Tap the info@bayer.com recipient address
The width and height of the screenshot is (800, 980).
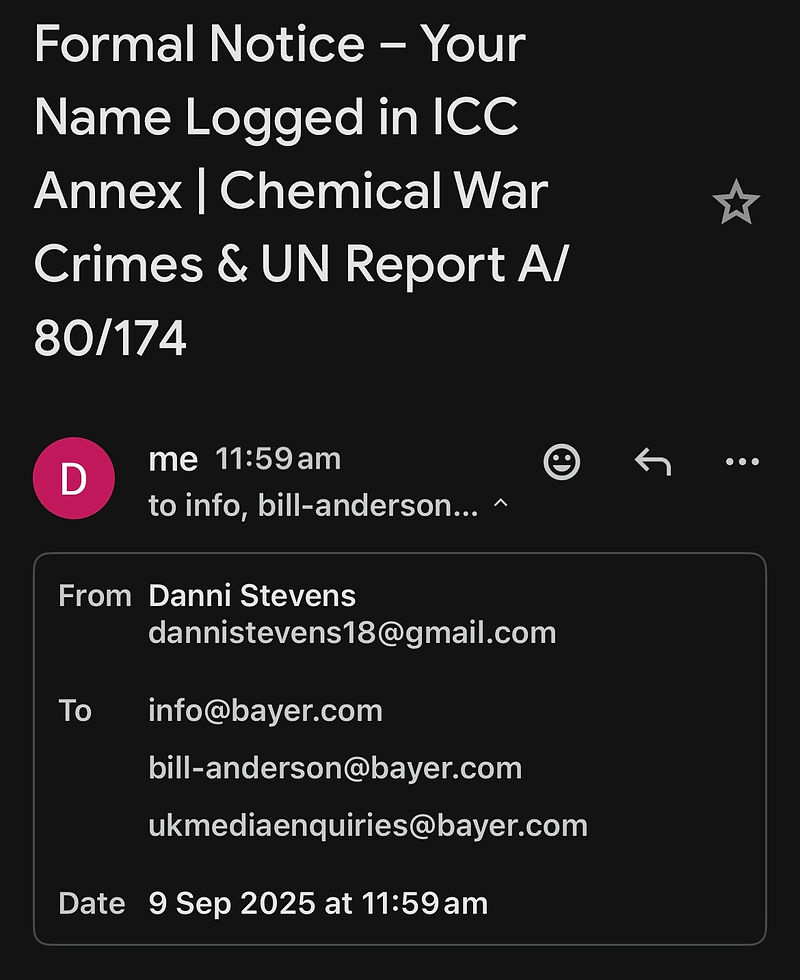pos(265,711)
